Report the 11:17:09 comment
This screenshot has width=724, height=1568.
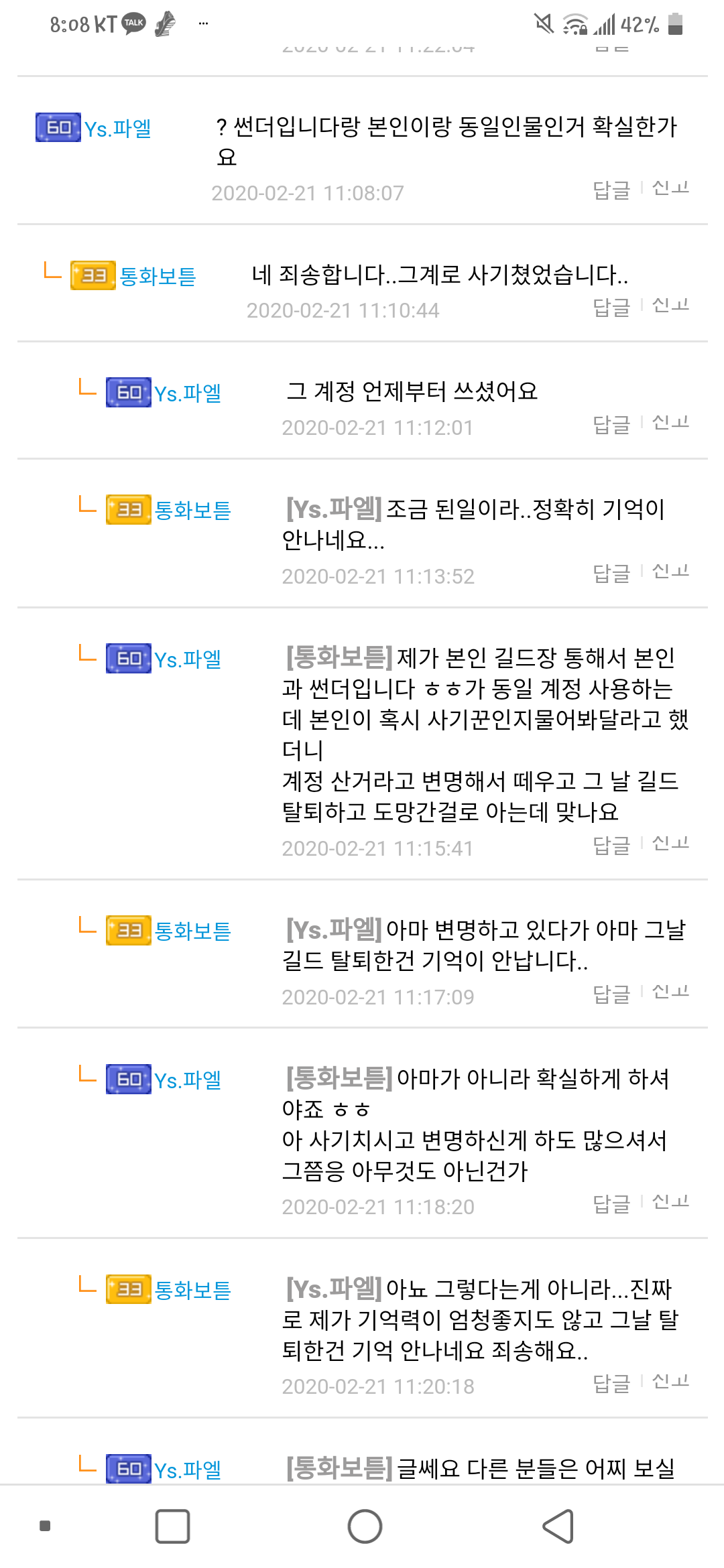pyautogui.click(x=670, y=992)
